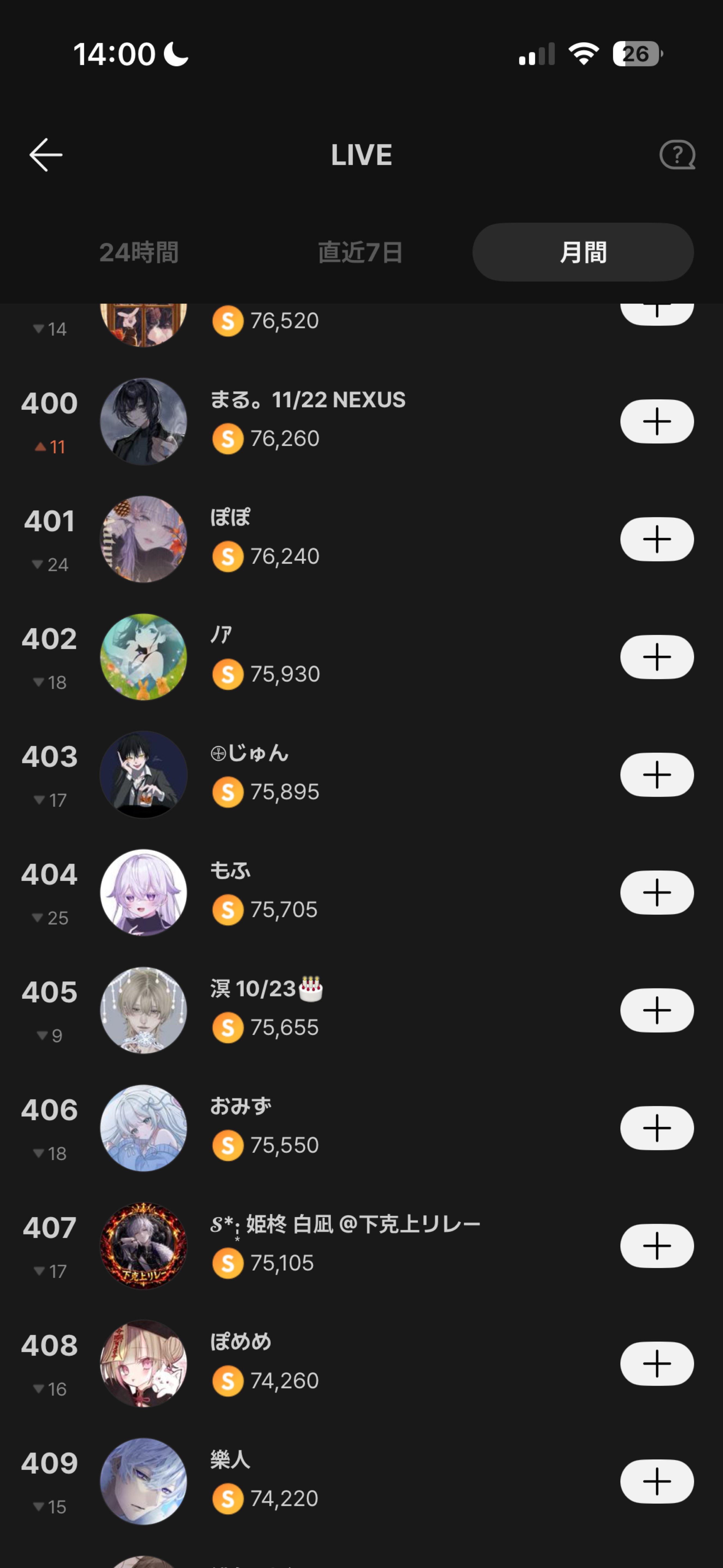
Task: Go back using the arrow icon
Action: point(46,155)
